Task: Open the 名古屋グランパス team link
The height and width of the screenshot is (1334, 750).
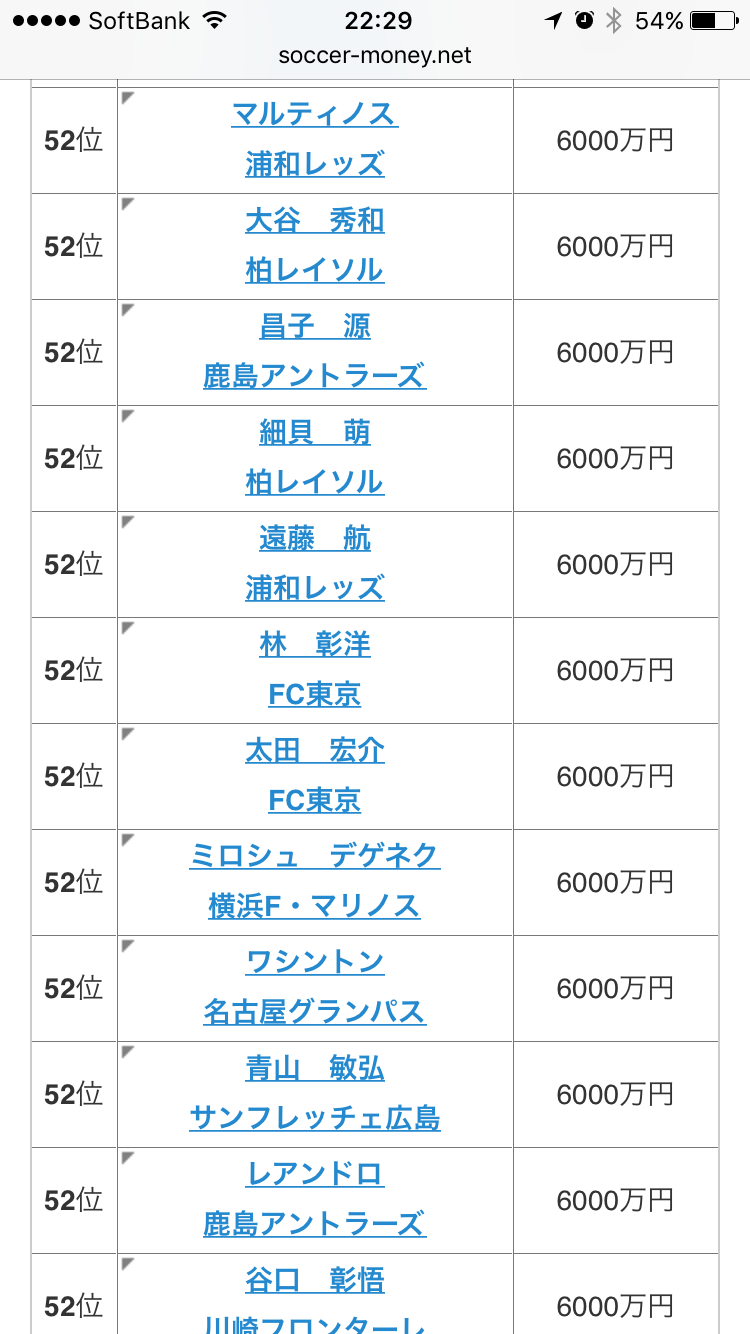Action: coord(315,1012)
